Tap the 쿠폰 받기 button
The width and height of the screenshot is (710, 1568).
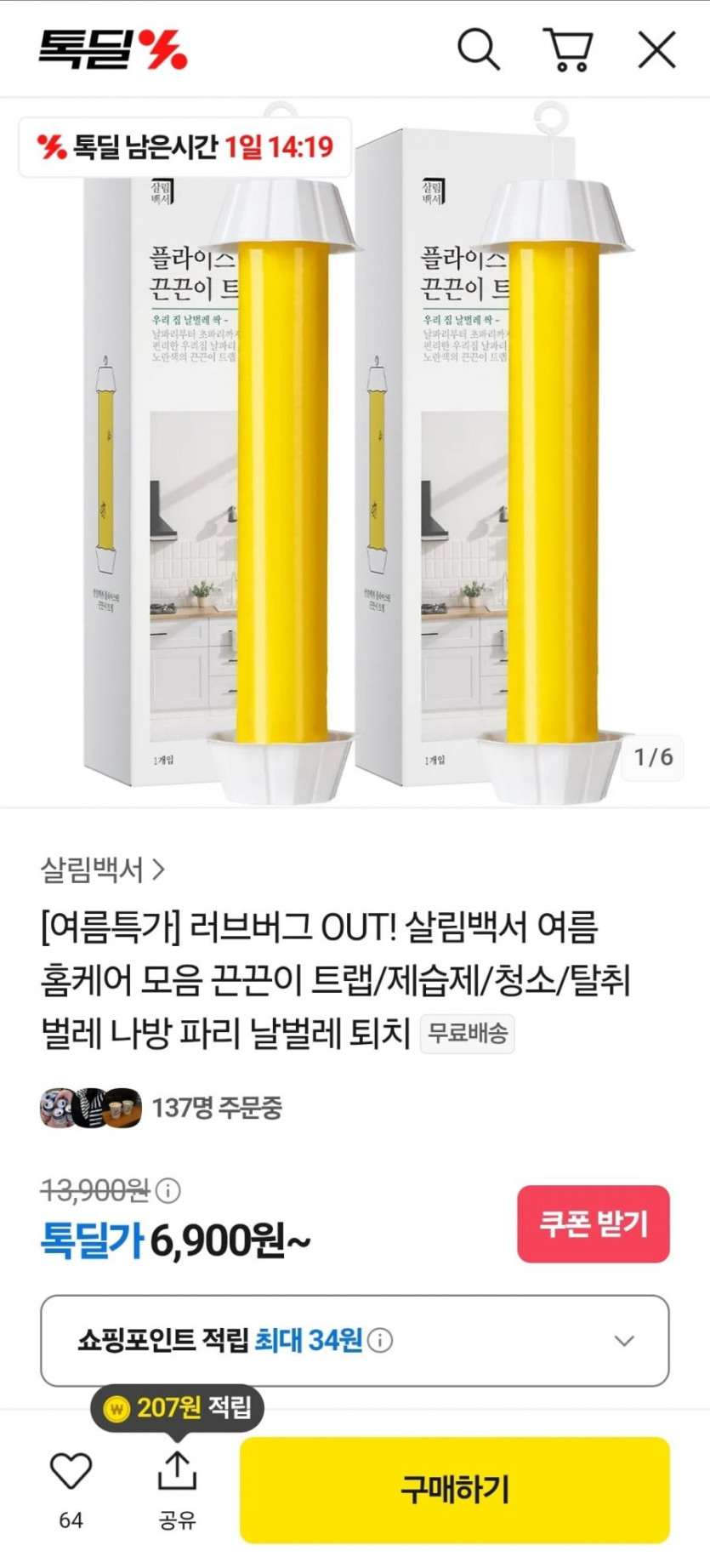click(x=593, y=1223)
